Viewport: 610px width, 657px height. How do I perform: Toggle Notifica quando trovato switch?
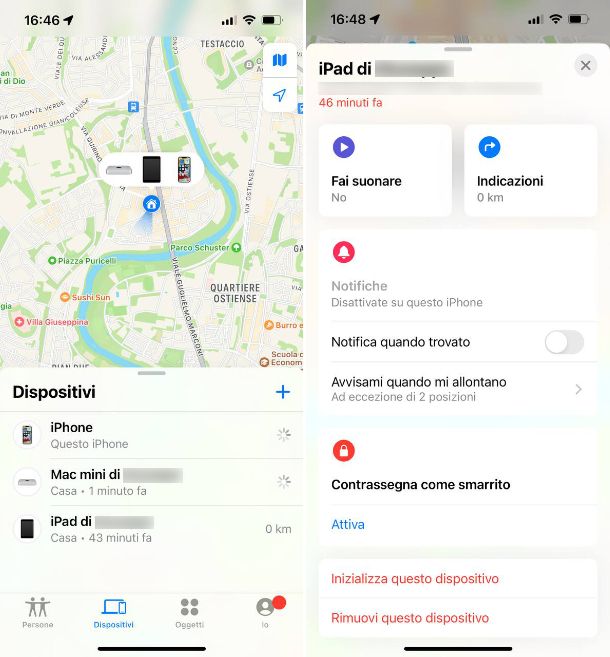(x=563, y=342)
